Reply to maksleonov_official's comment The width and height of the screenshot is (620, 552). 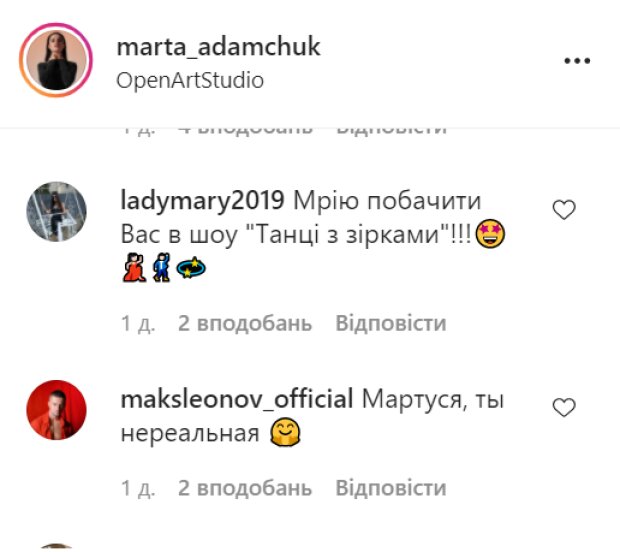click(x=391, y=488)
